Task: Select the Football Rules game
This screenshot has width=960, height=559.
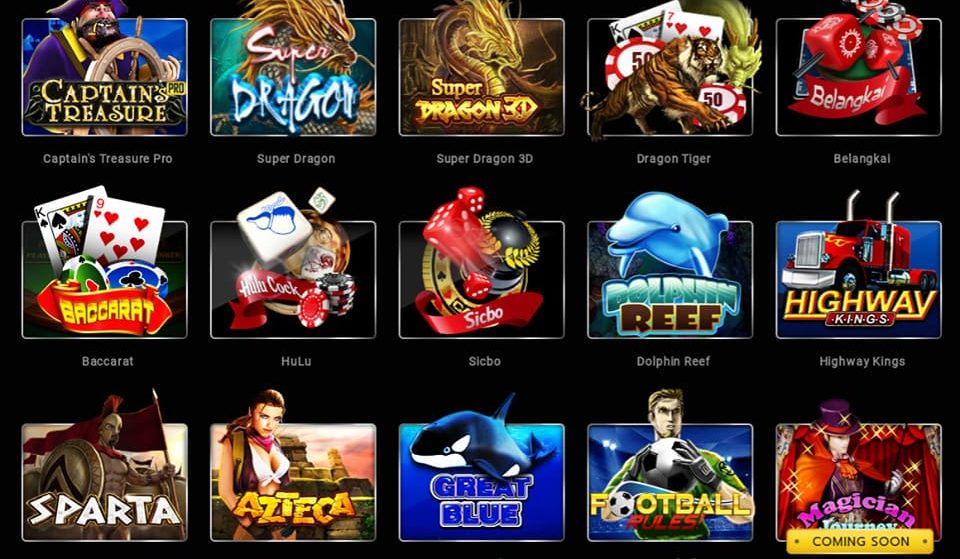Action: coord(670,482)
